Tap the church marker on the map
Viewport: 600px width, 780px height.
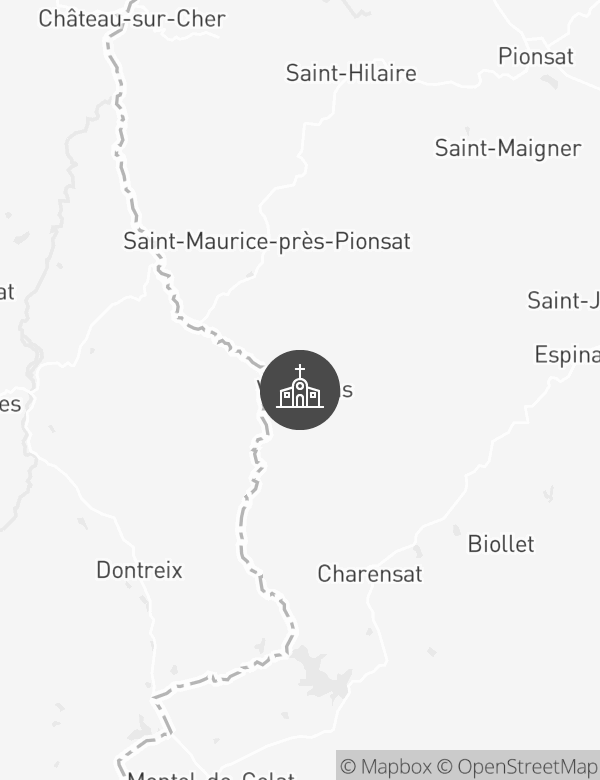tap(300, 390)
